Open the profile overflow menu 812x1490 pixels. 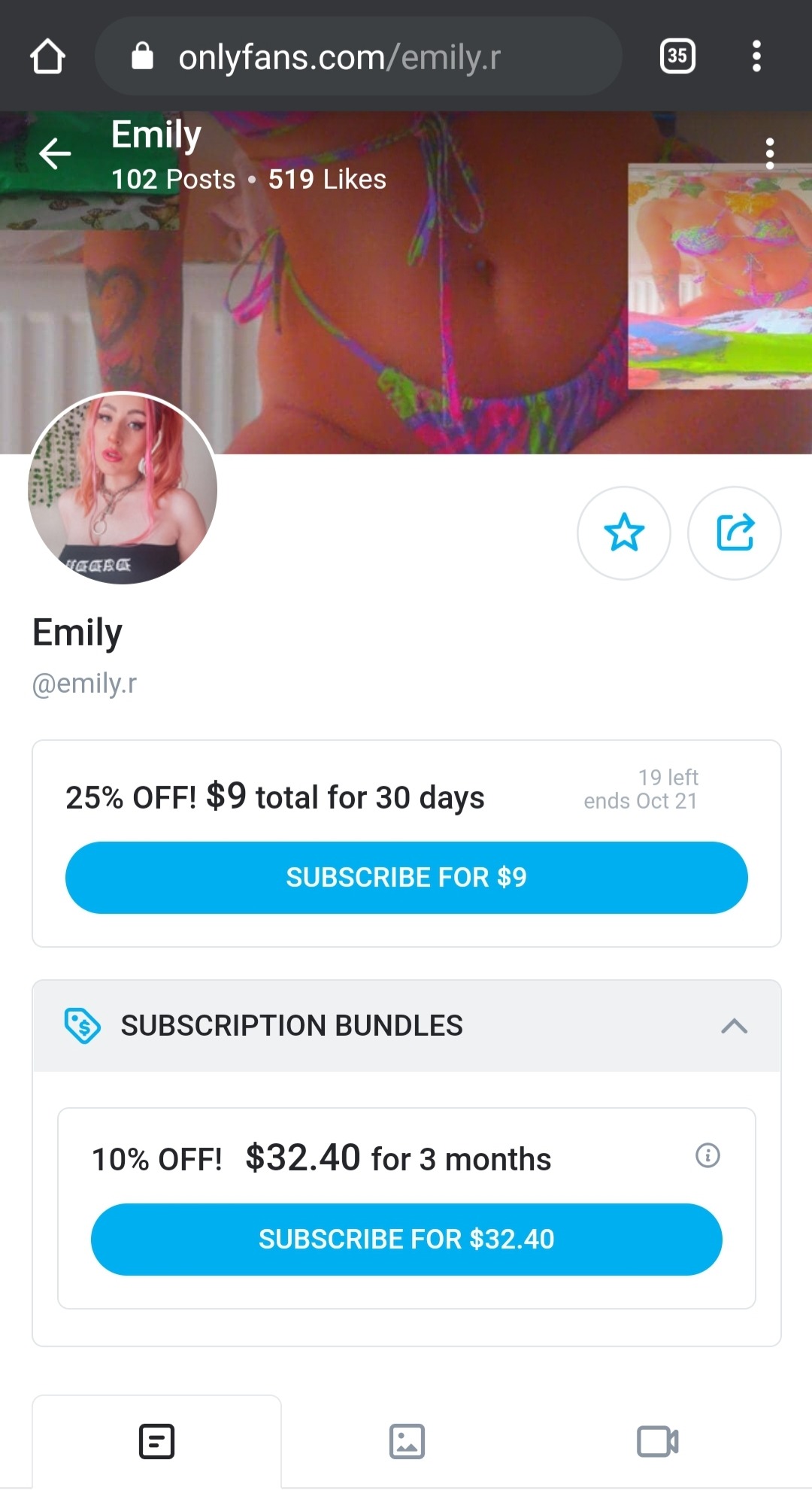tap(769, 153)
